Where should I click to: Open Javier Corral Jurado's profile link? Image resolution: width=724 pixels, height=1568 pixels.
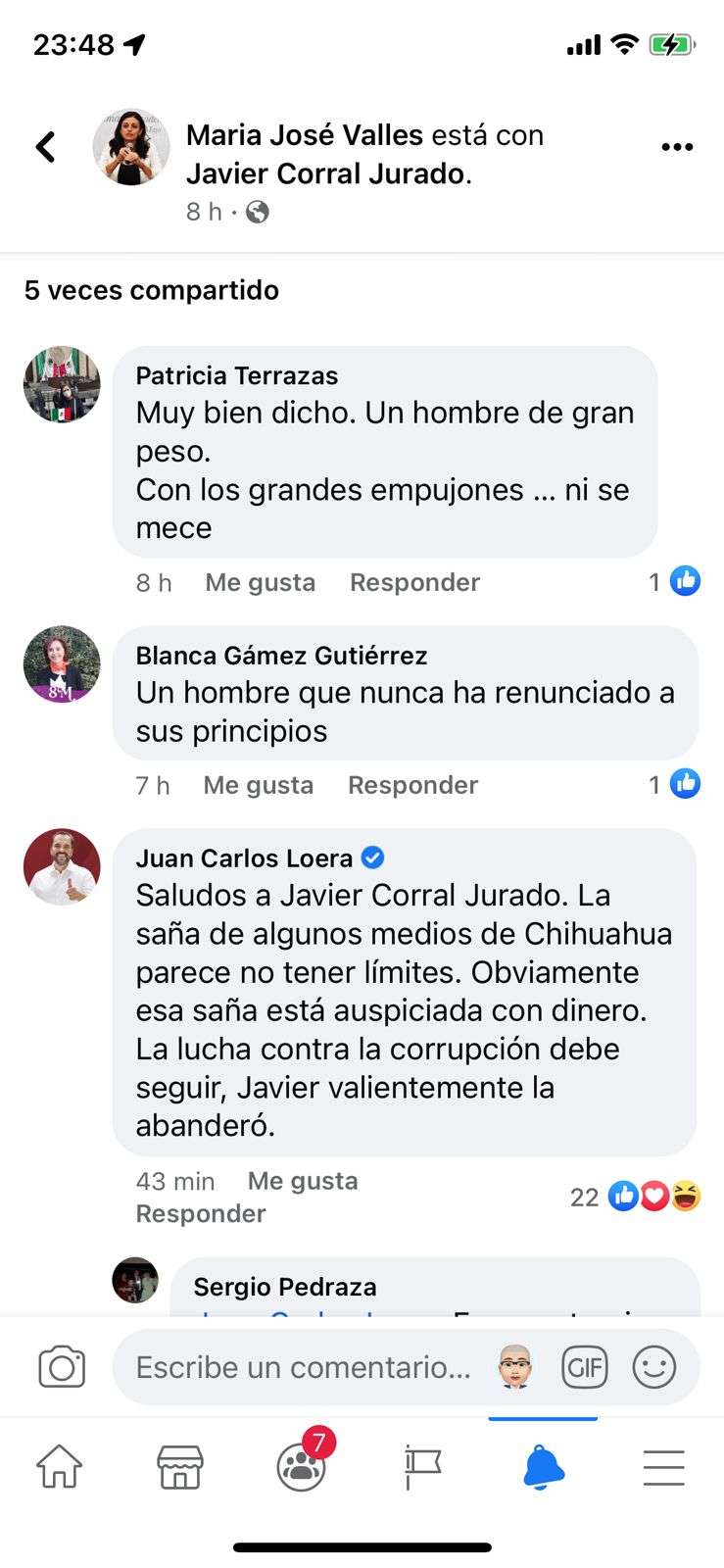(325, 173)
